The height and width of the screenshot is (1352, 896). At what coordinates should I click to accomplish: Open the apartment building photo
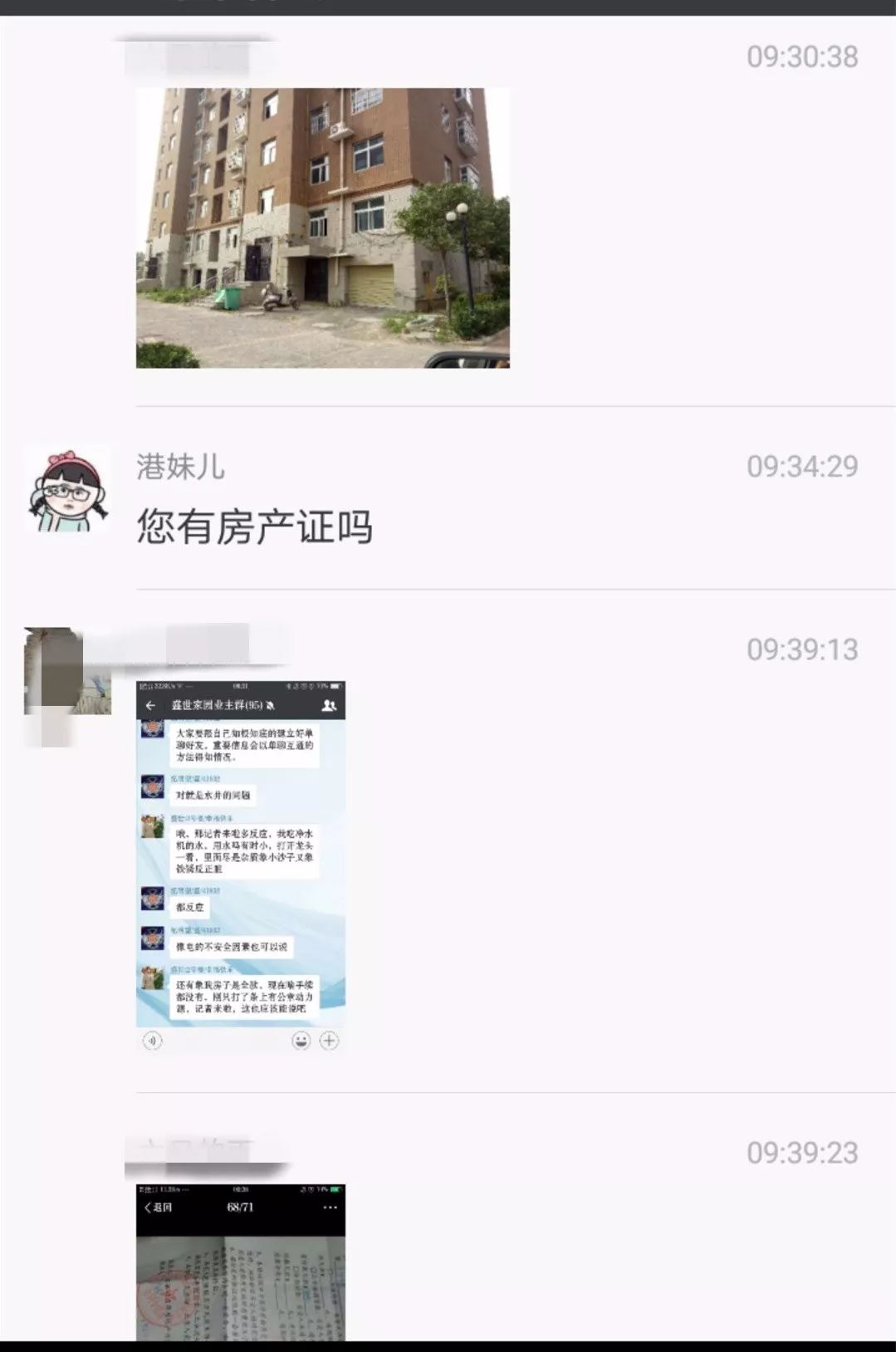click(x=322, y=228)
